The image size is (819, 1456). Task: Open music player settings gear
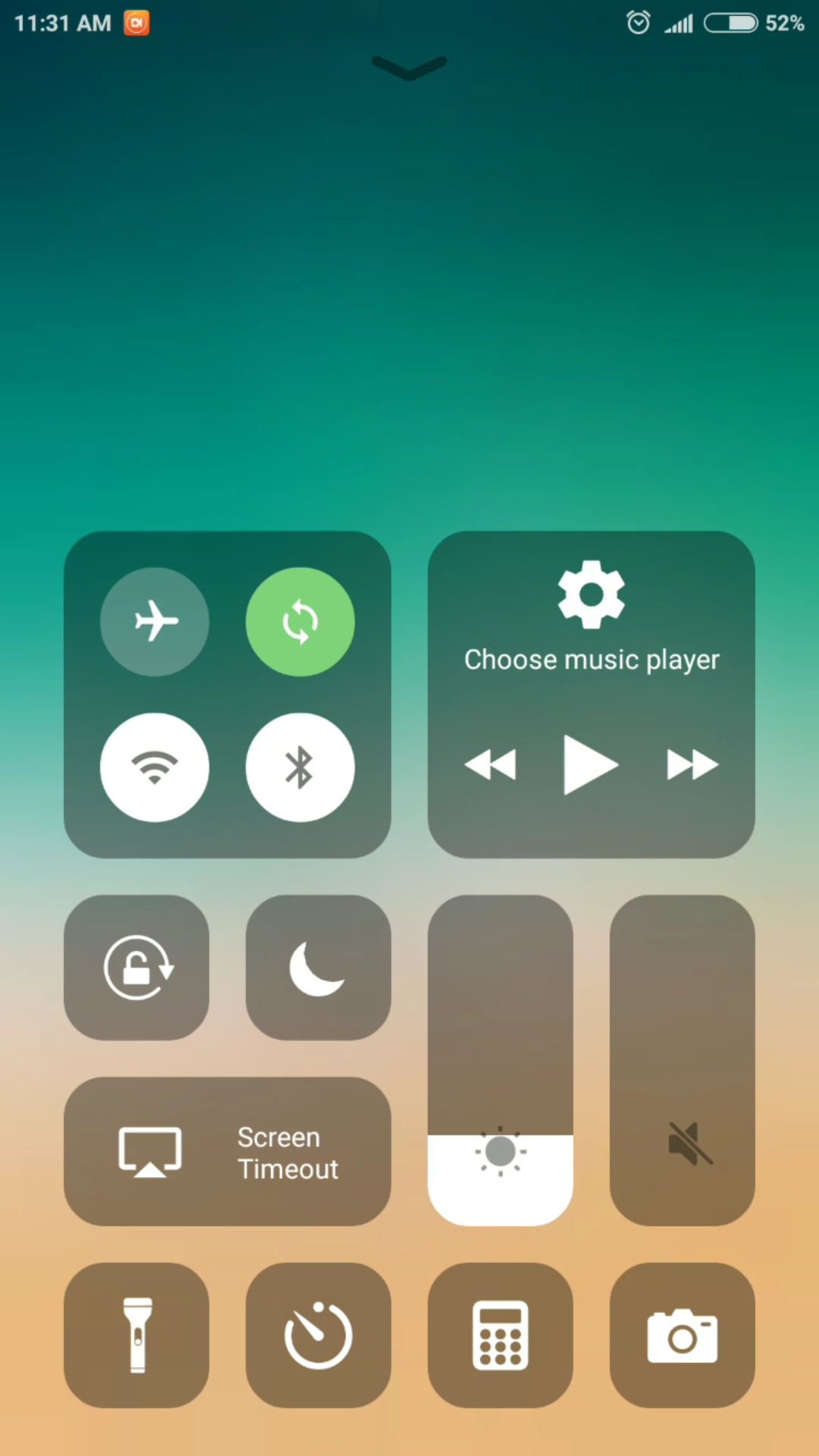(x=591, y=595)
